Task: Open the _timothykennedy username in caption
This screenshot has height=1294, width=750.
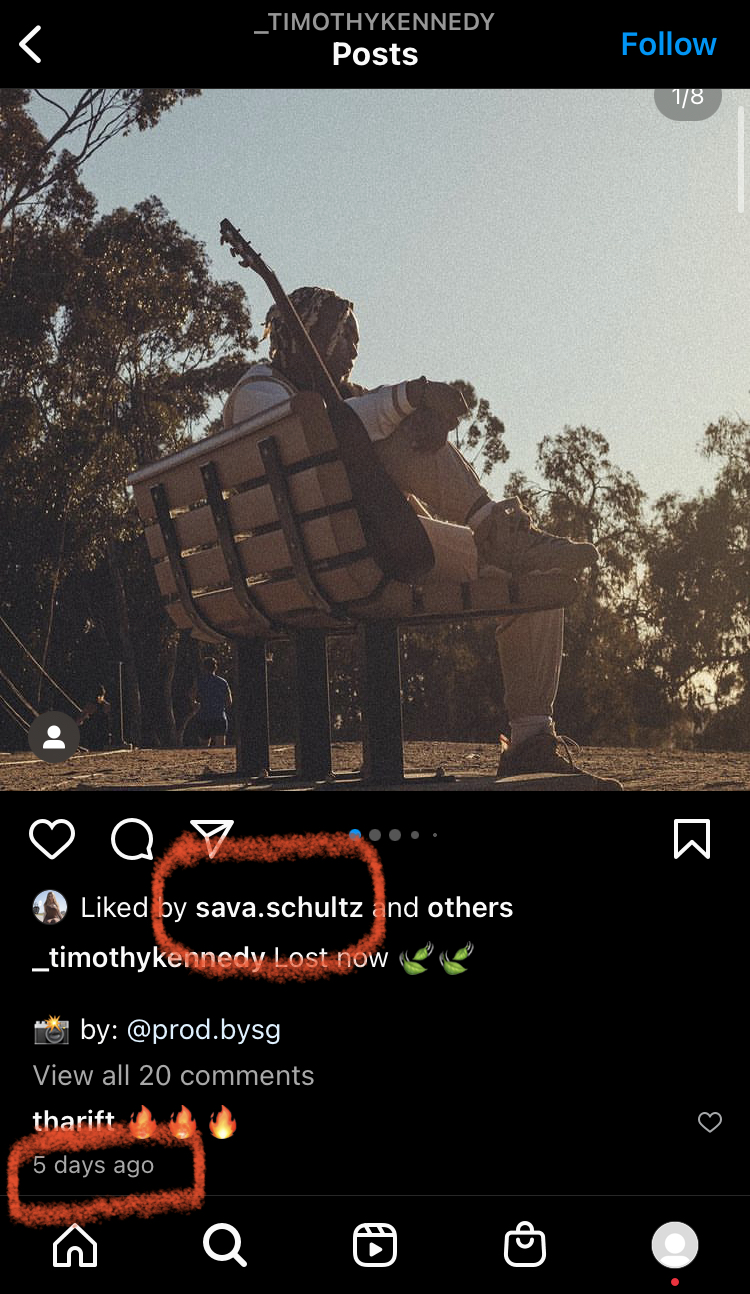Action: click(x=148, y=958)
